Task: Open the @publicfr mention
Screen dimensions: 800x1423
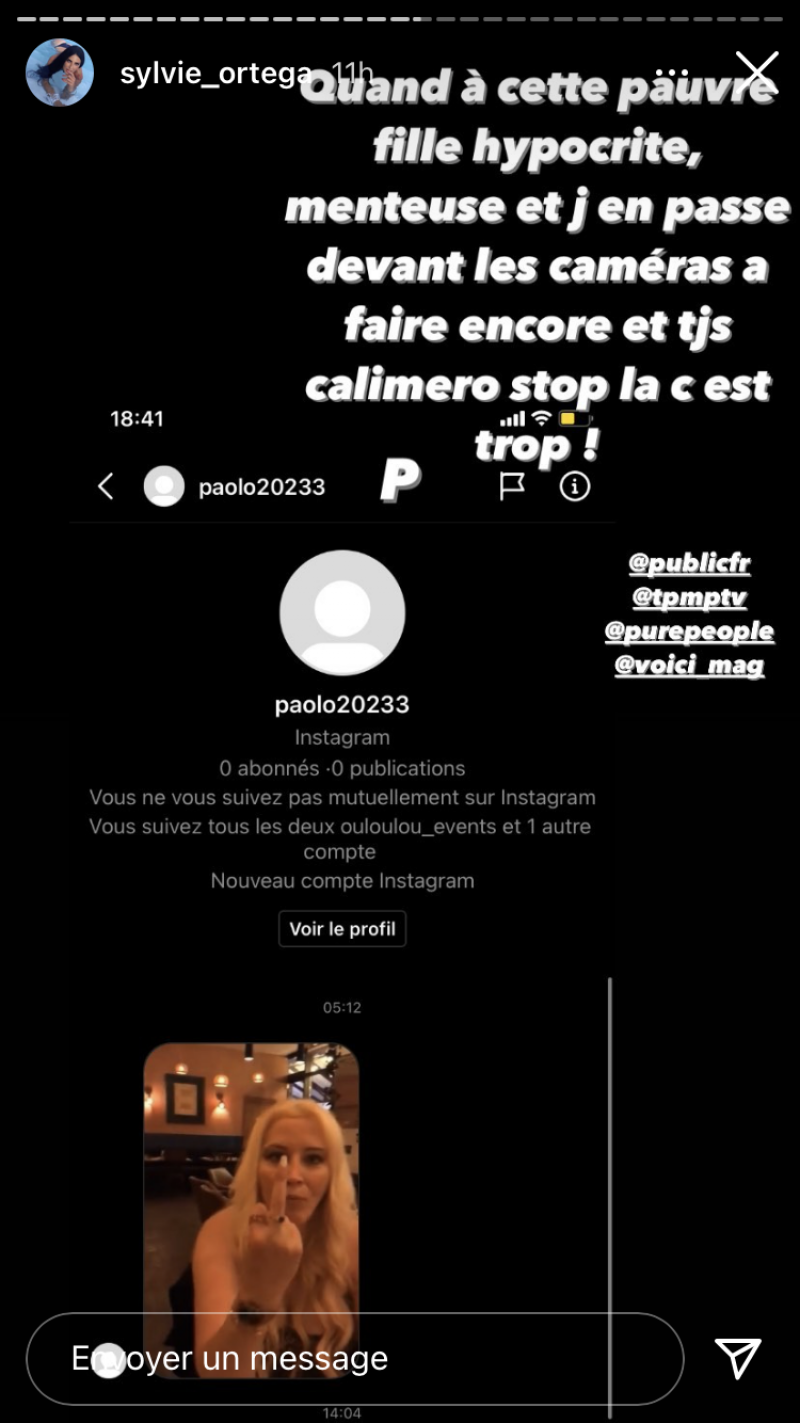Action: [689, 563]
